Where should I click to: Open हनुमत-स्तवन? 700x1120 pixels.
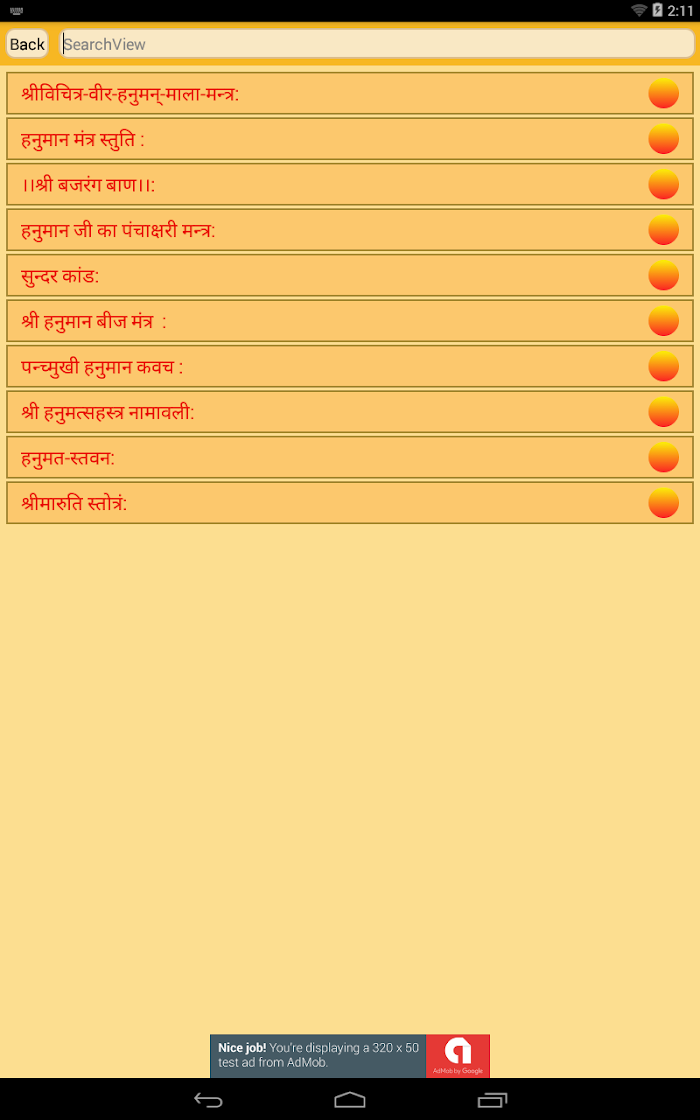350,458
